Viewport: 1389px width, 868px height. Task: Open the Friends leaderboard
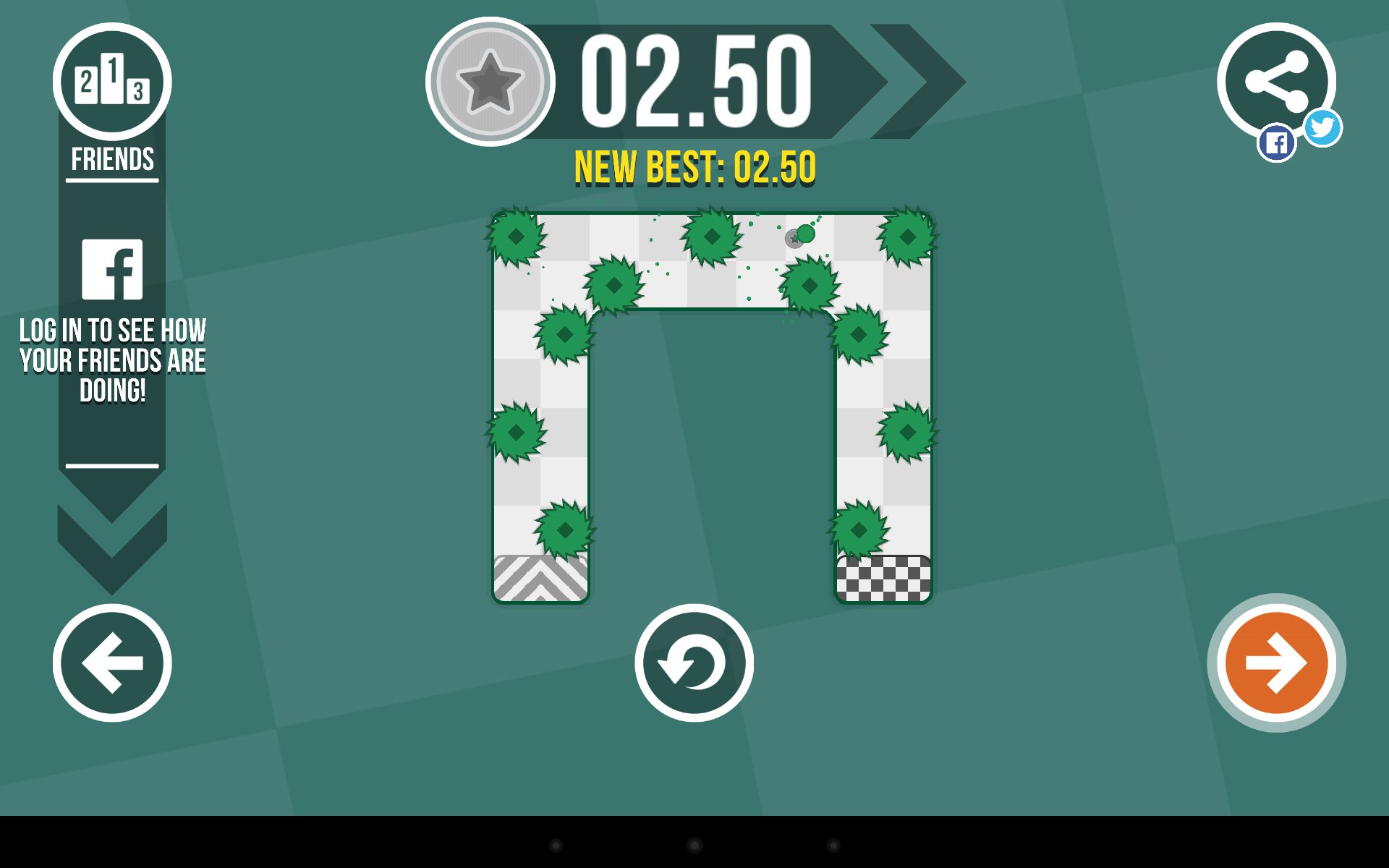[112, 82]
